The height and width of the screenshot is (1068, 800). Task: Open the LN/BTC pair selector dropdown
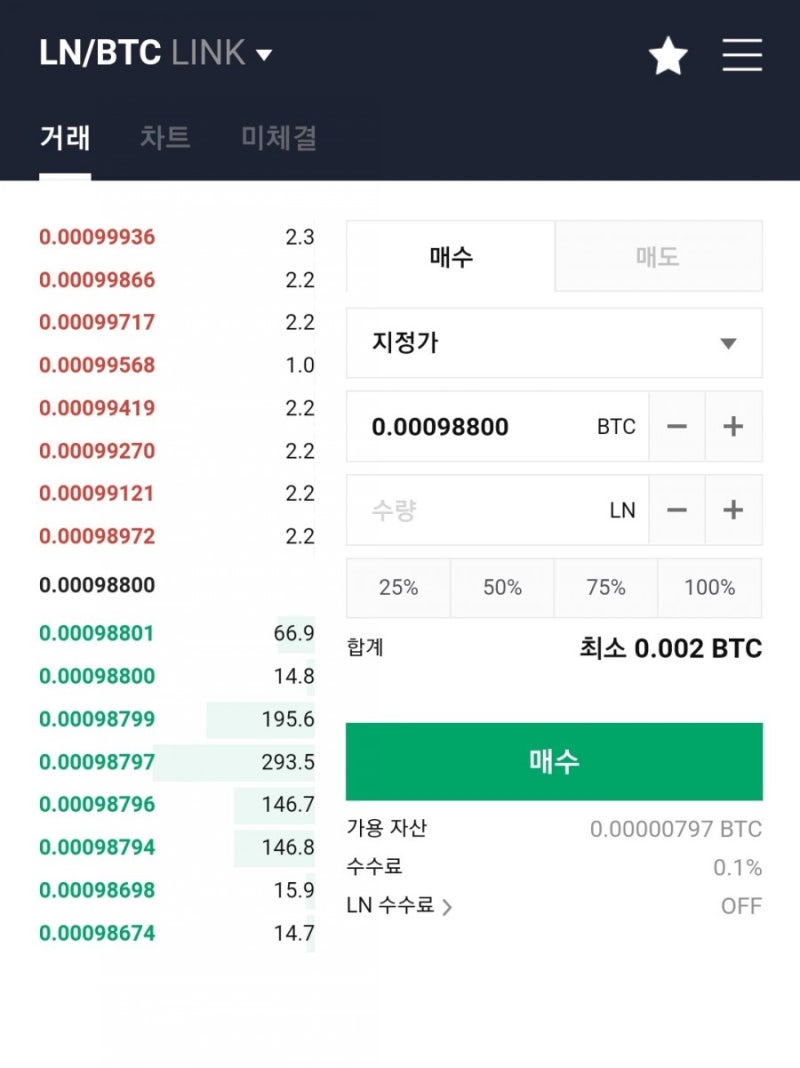[263, 53]
